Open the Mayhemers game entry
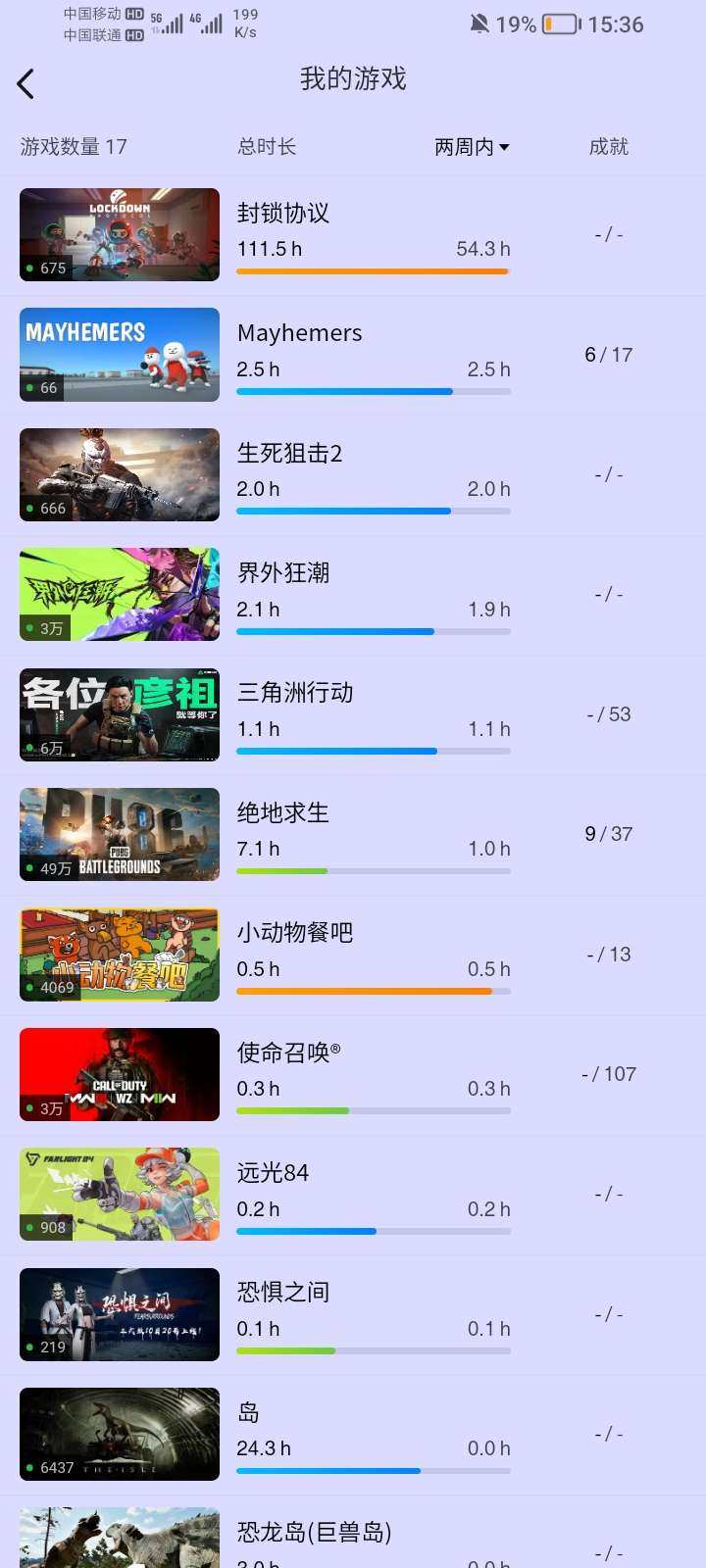The width and height of the screenshot is (706, 1568). tap(353, 355)
